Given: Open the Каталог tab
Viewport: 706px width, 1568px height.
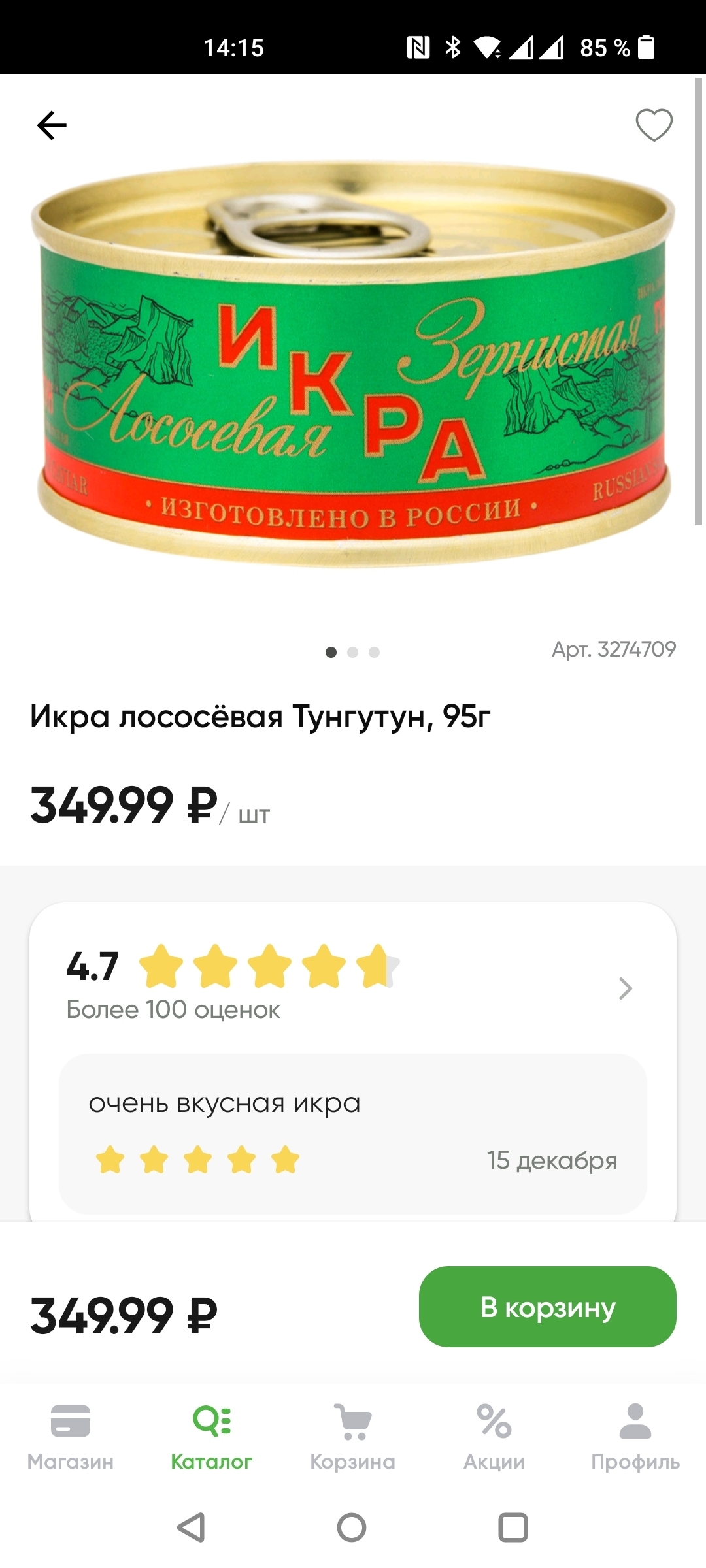Looking at the screenshot, I should pyautogui.click(x=212, y=1437).
